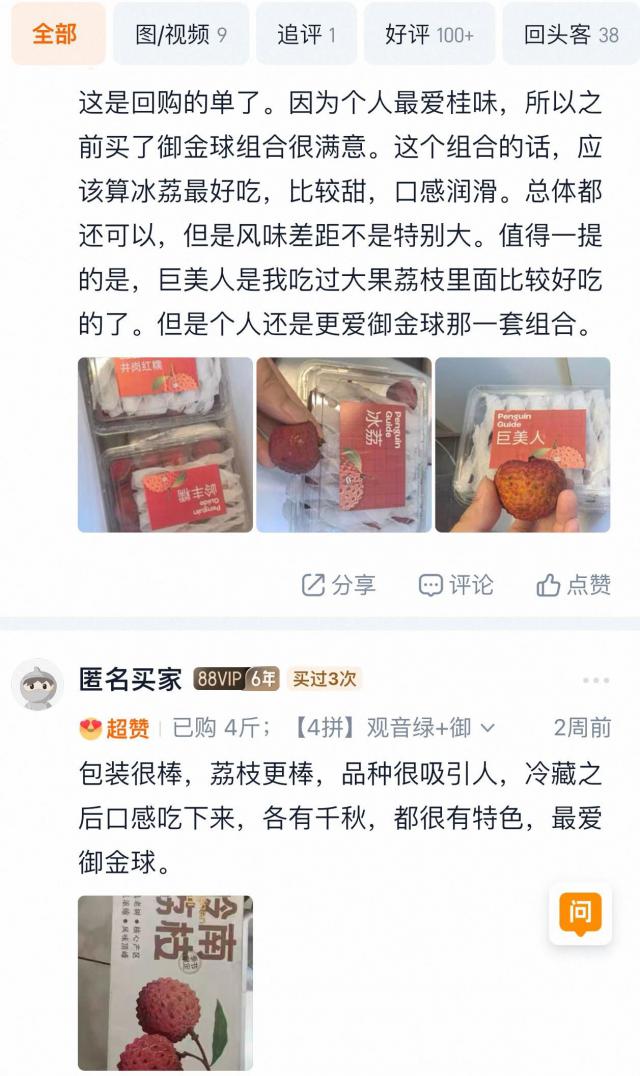
Task: Switch to 图/视频 reviews filter
Action: click(181, 34)
